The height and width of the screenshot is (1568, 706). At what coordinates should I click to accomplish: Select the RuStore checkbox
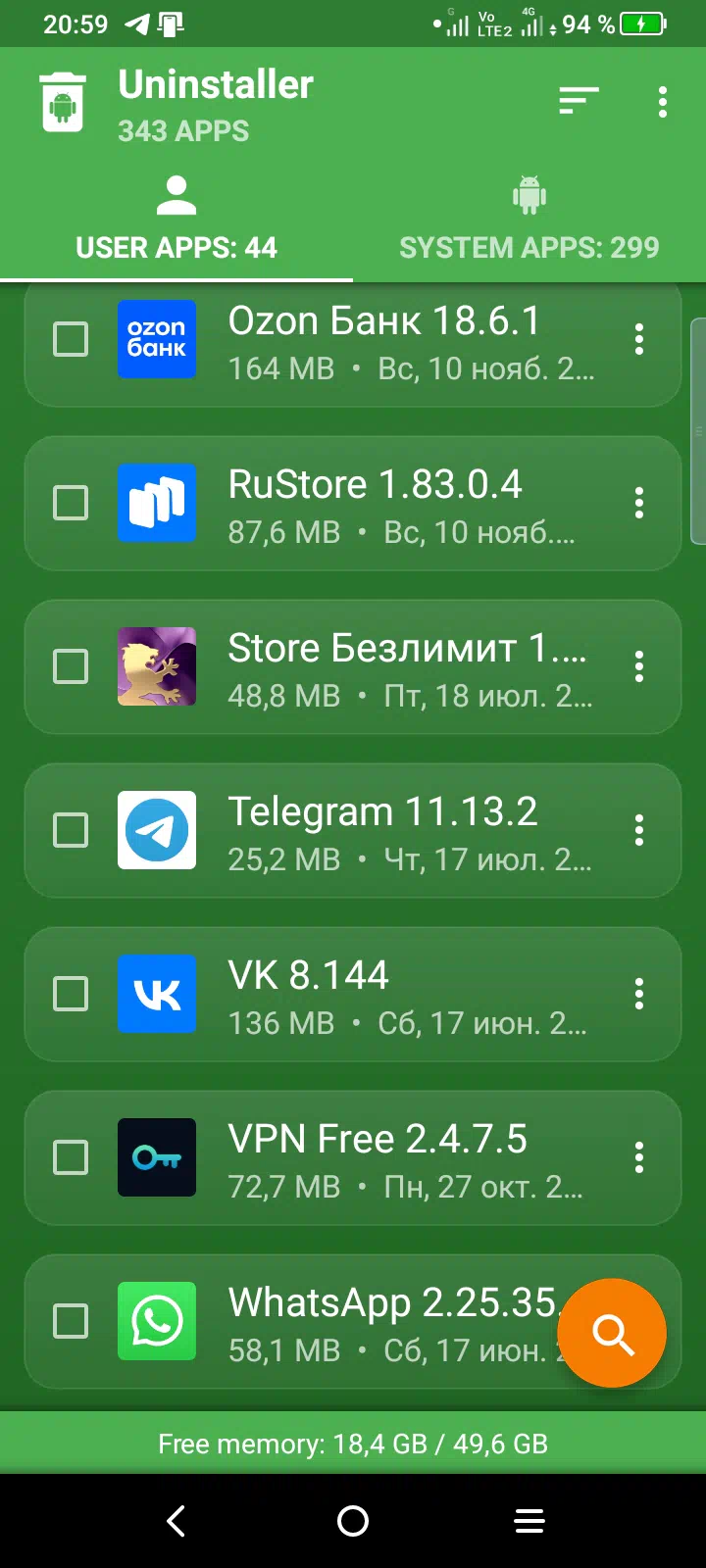tap(71, 504)
